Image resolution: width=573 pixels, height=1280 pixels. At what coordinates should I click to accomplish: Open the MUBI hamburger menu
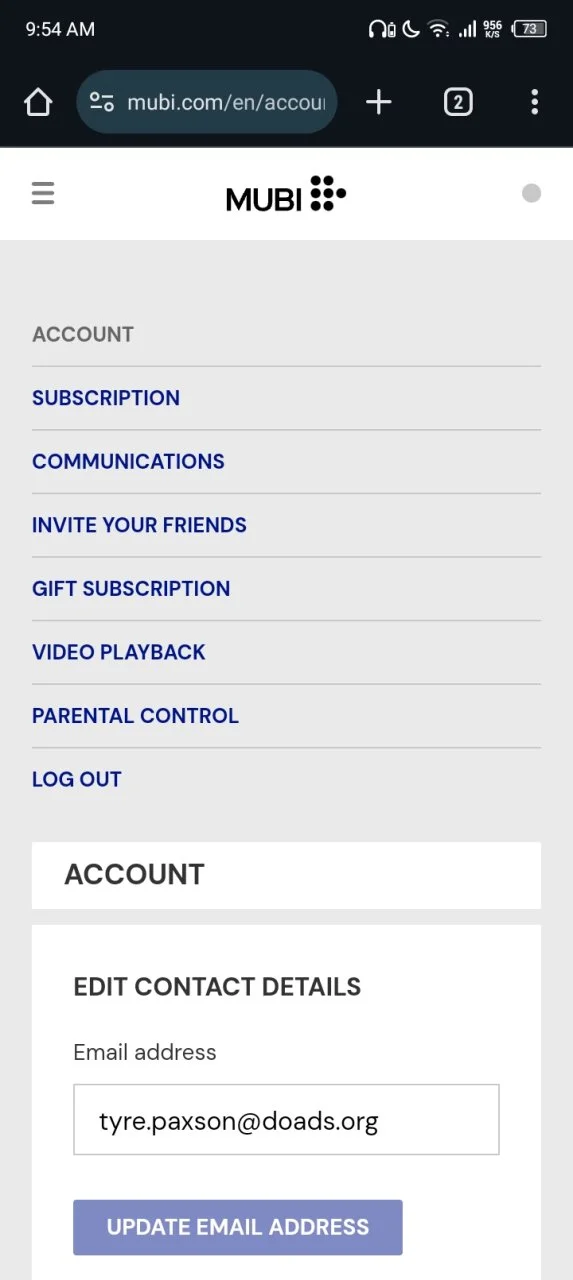tap(43, 193)
